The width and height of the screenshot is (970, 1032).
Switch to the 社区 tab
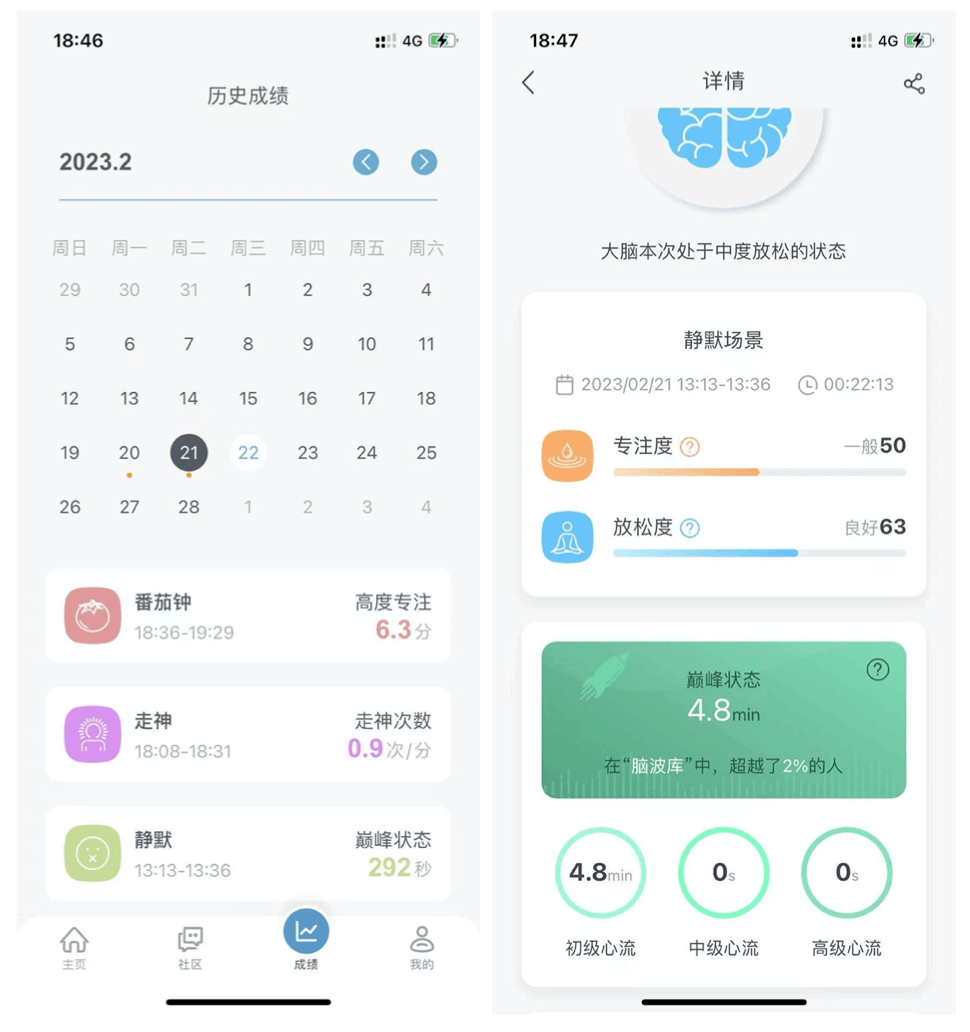190,947
